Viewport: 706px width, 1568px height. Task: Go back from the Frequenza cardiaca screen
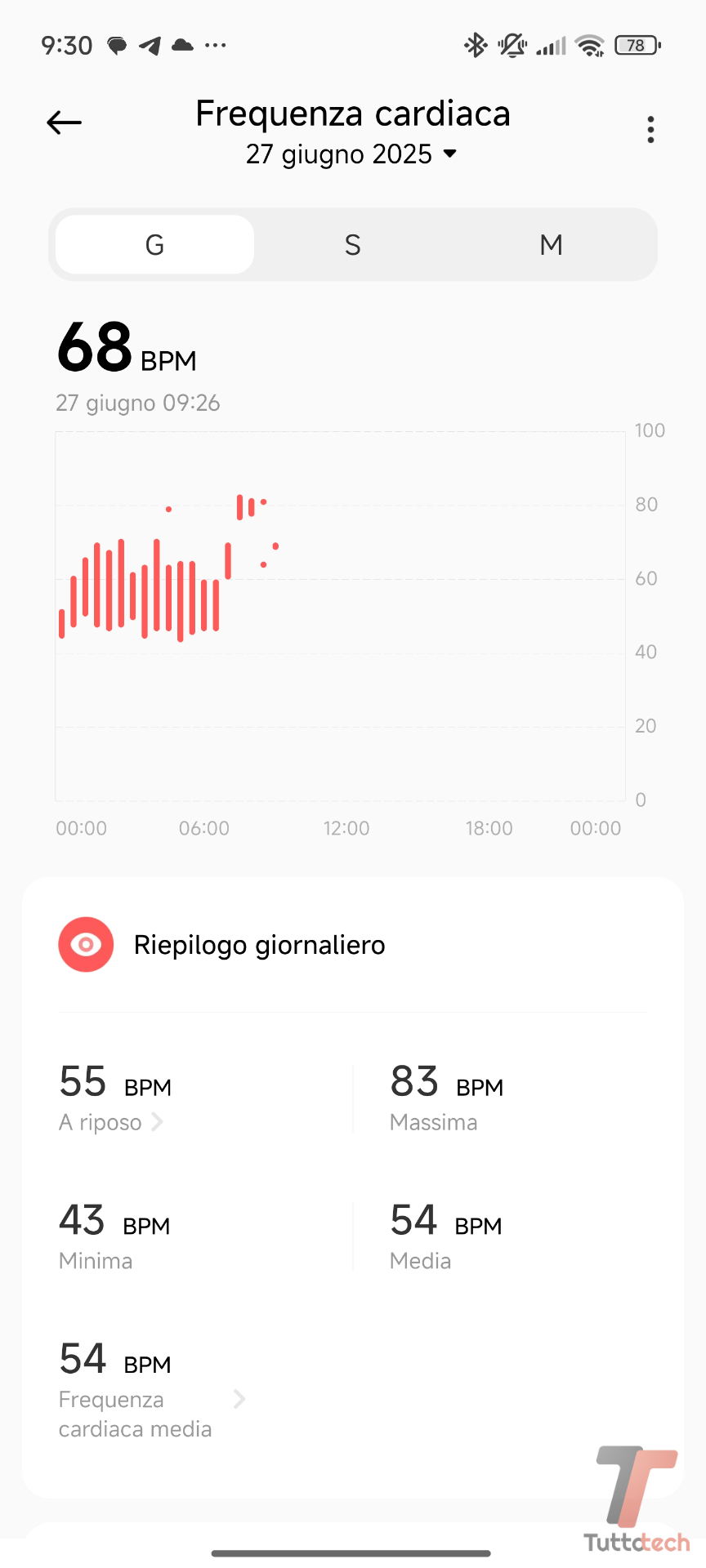(65, 123)
